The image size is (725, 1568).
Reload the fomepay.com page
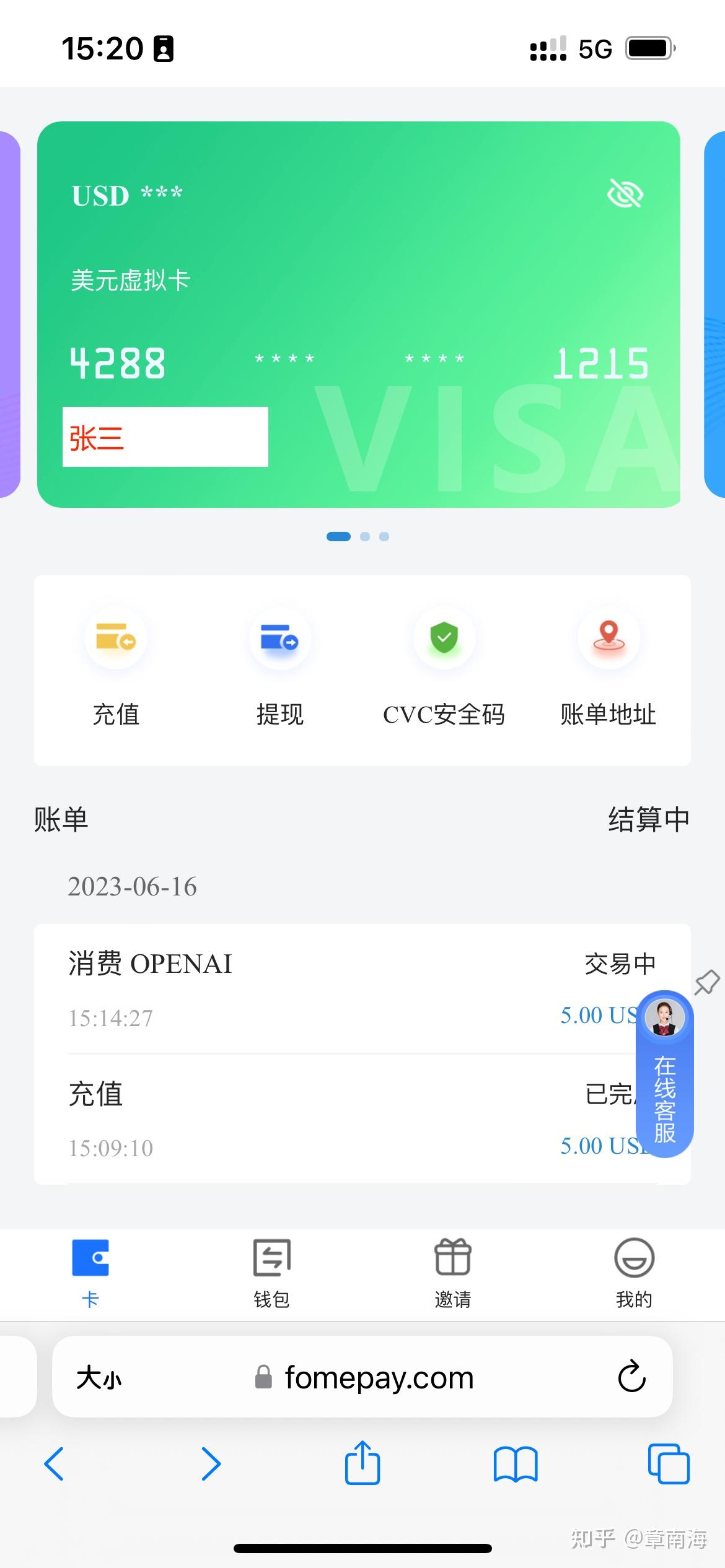(x=632, y=1377)
